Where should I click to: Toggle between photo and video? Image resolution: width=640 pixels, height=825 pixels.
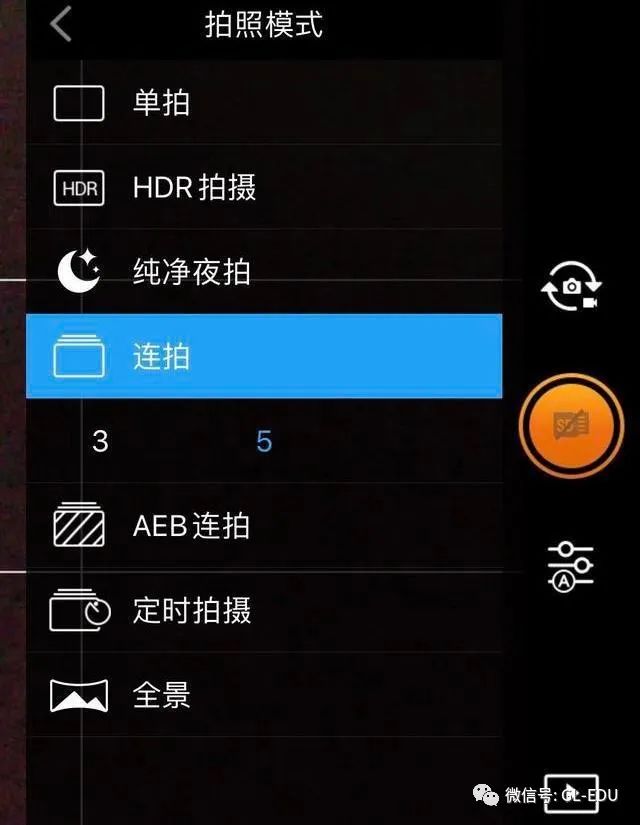(571, 288)
